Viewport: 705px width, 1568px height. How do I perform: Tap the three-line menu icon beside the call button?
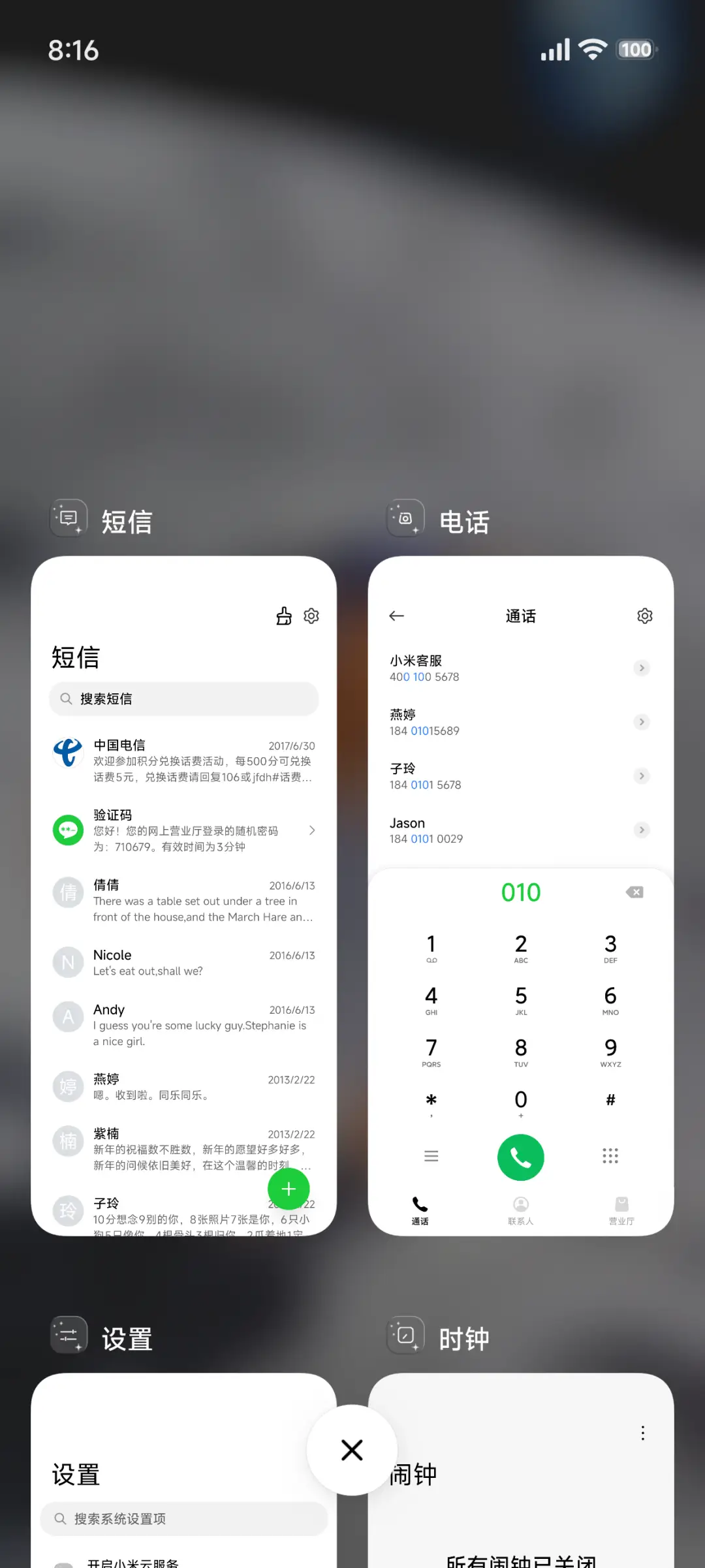point(431,1156)
